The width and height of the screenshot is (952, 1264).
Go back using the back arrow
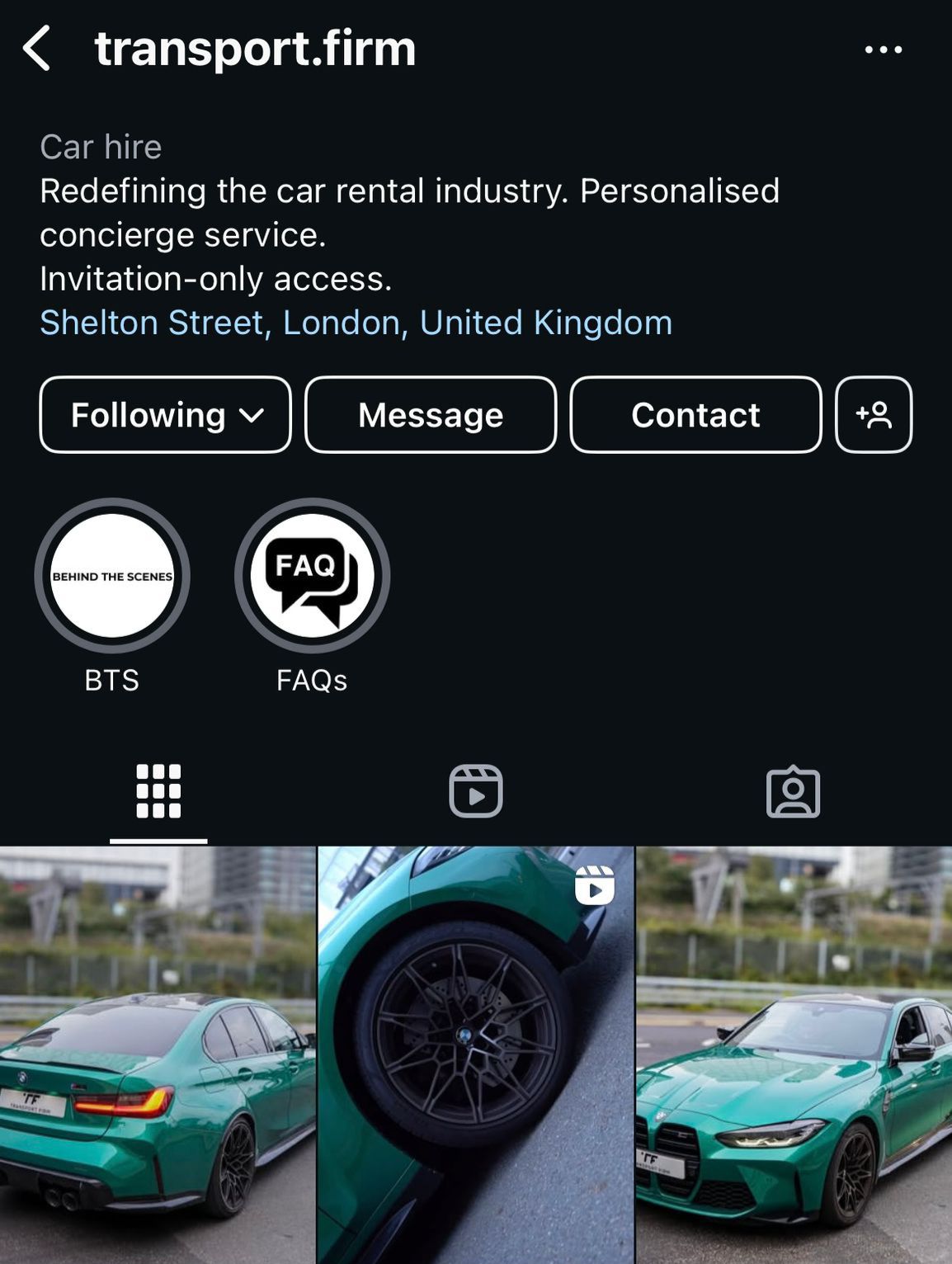37,48
